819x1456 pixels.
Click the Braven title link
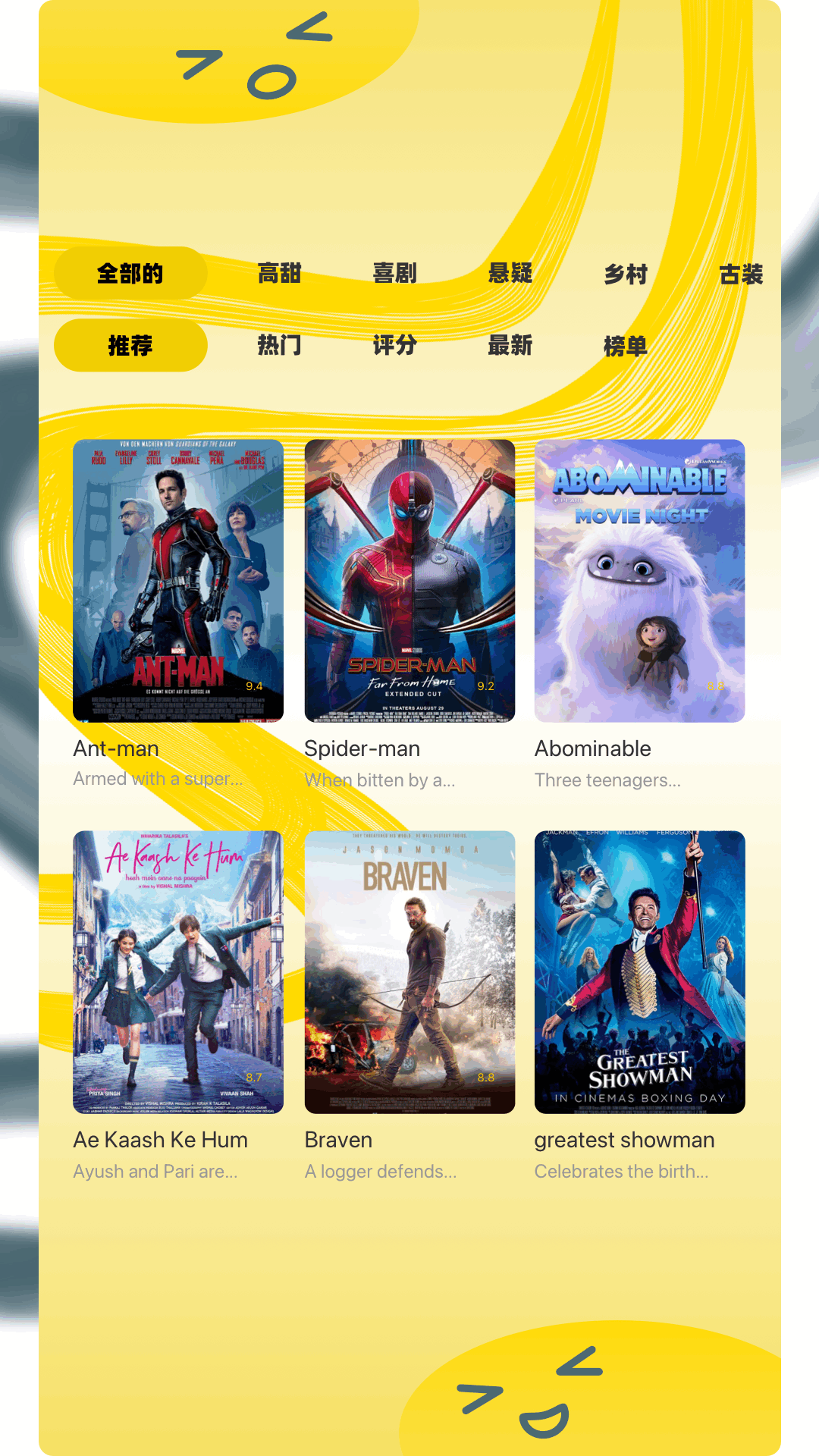[x=337, y=1140]
